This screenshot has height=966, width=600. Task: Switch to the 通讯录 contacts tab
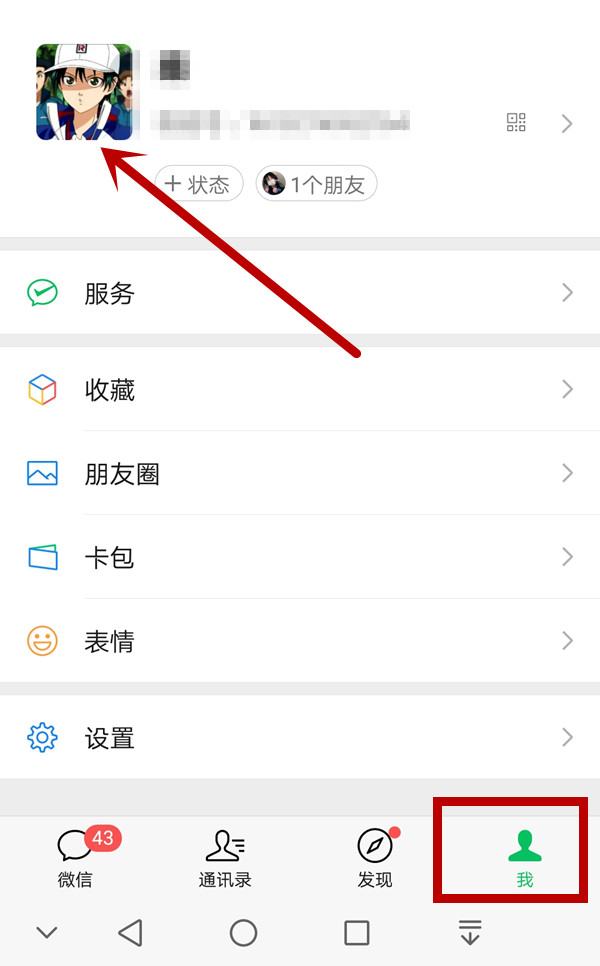point(225,858)
